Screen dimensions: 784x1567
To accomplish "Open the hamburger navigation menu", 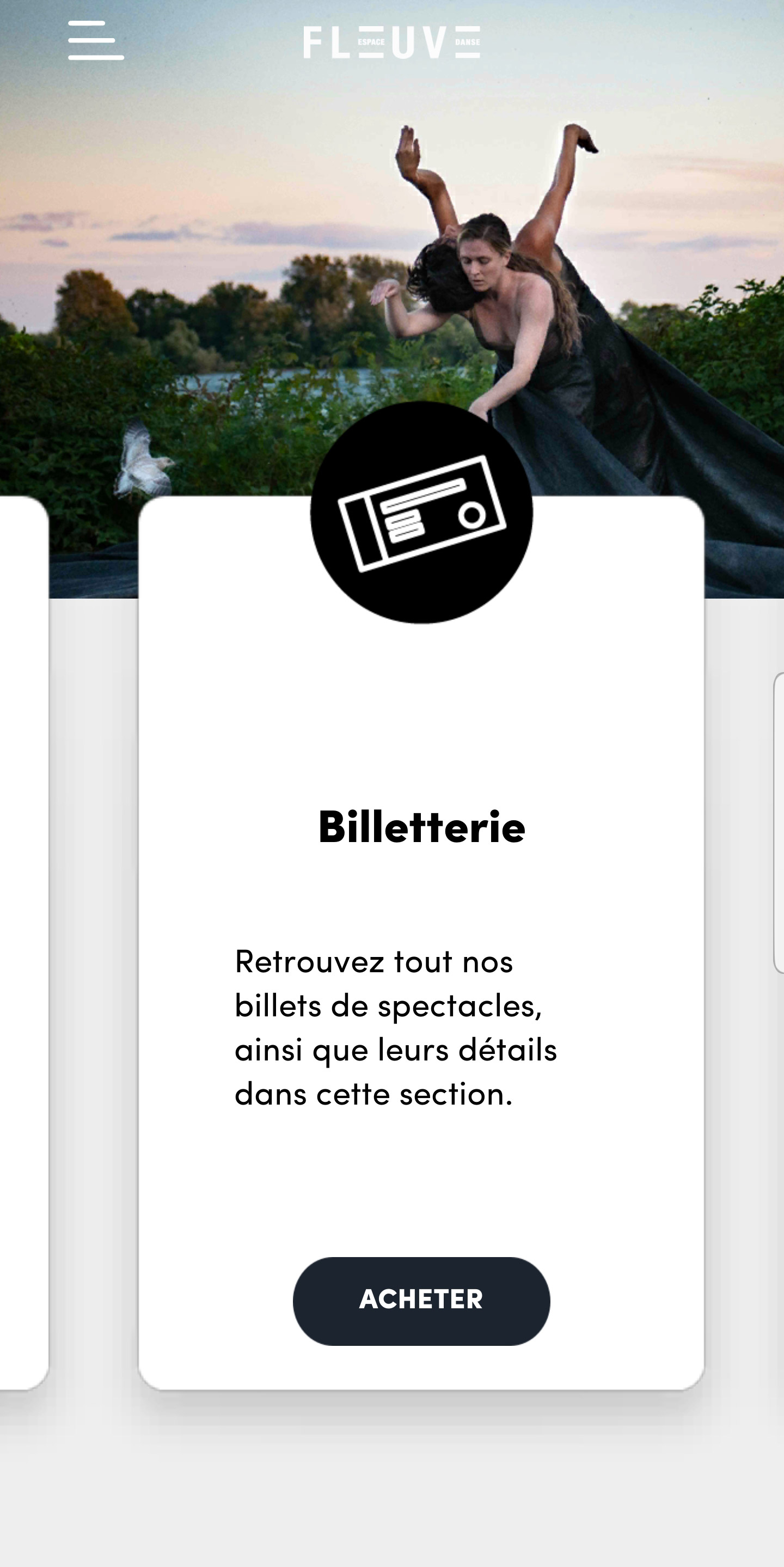I will tap(96, 41).
